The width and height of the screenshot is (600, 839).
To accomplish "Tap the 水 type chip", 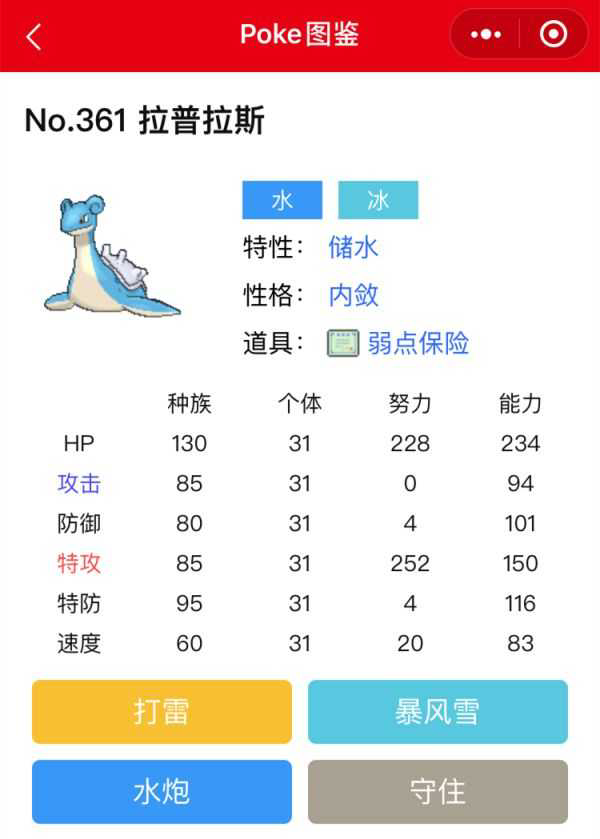I will pos(282,200).
